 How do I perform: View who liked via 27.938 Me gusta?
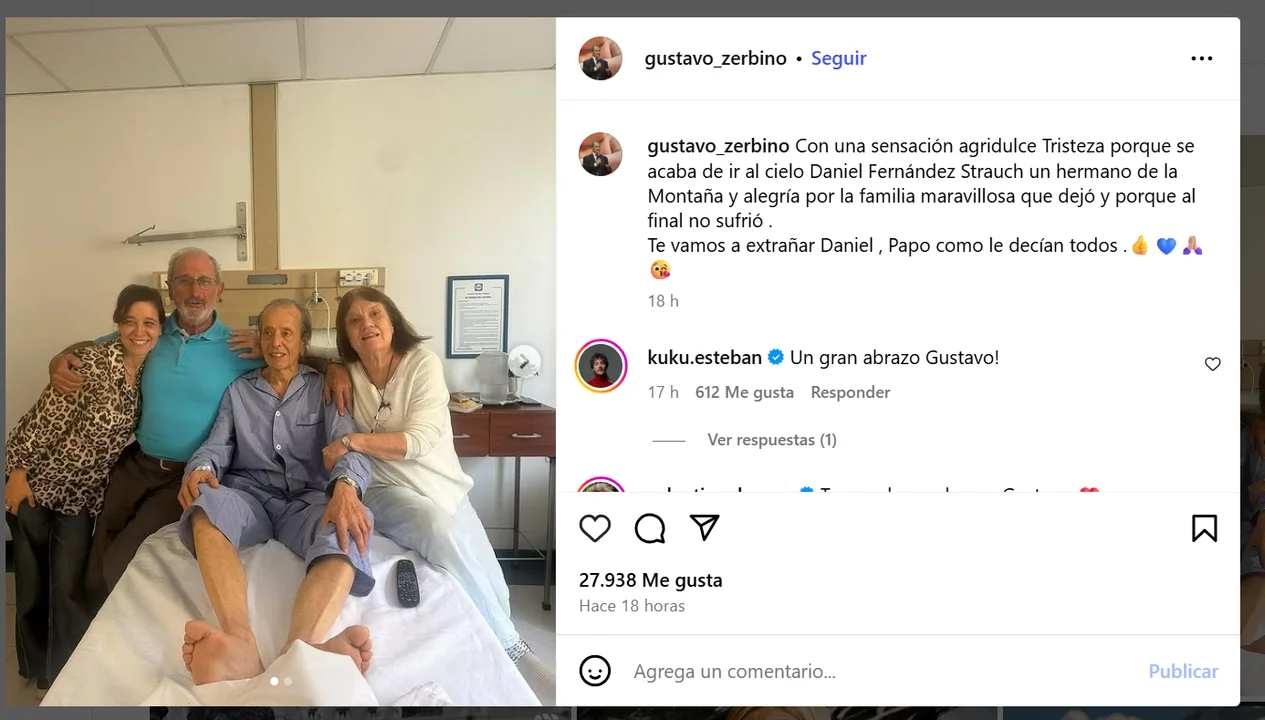point(650,580)
